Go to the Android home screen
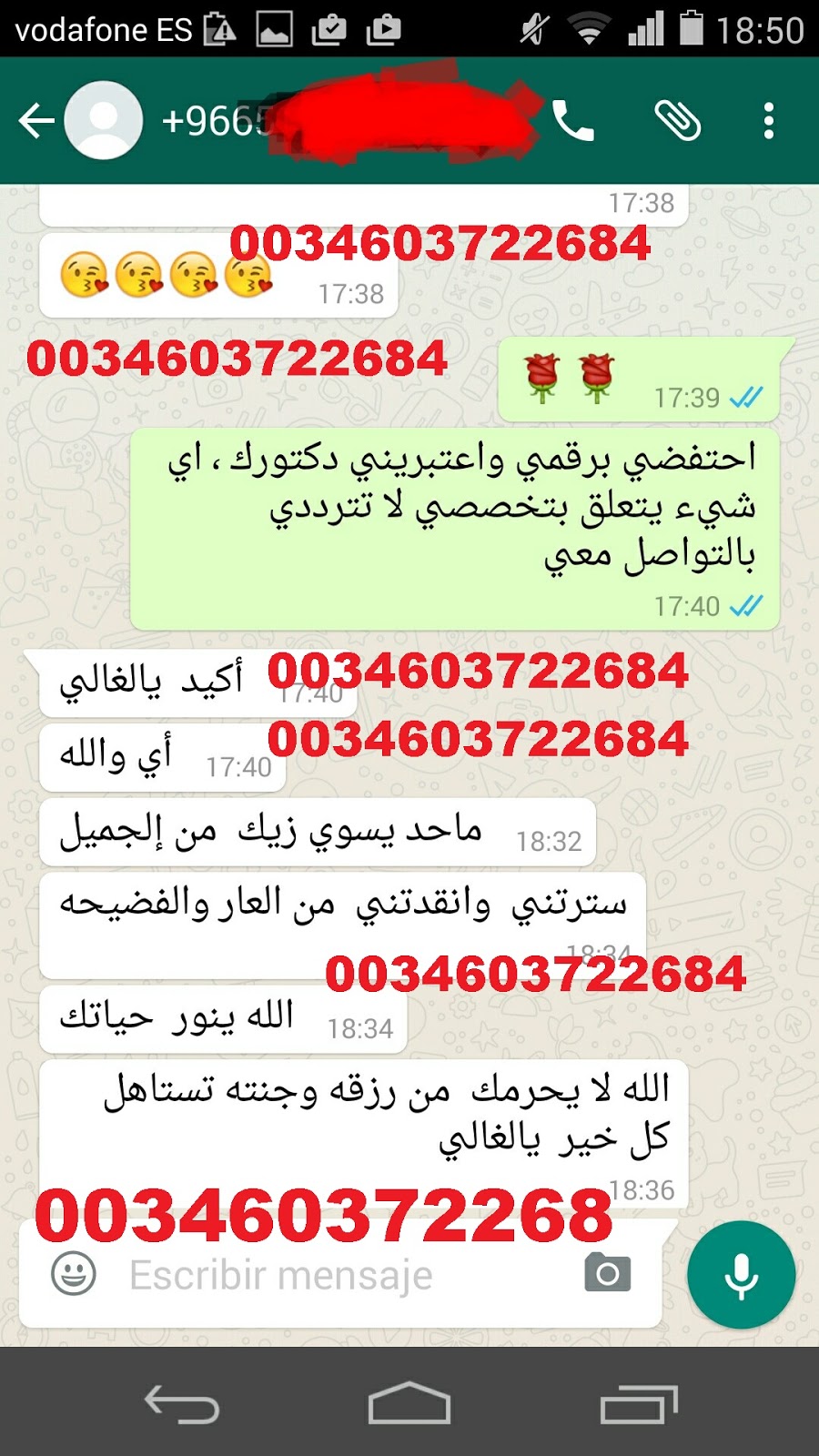 tap(409, 1404)
